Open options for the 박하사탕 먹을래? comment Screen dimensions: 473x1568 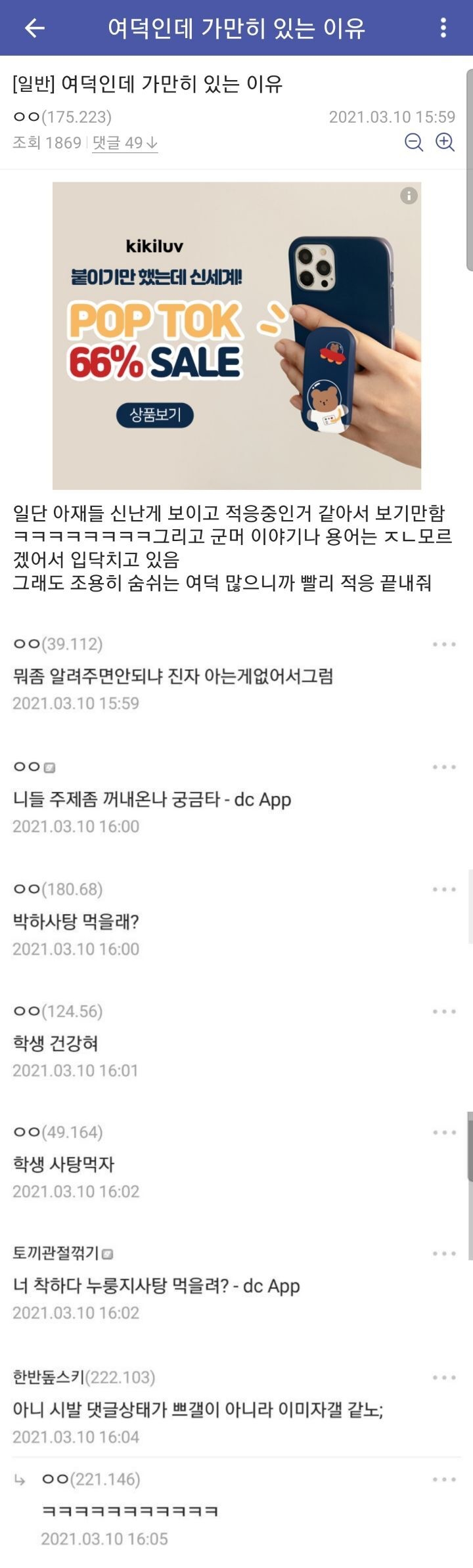pyautogui.click(x=444, y=889)
